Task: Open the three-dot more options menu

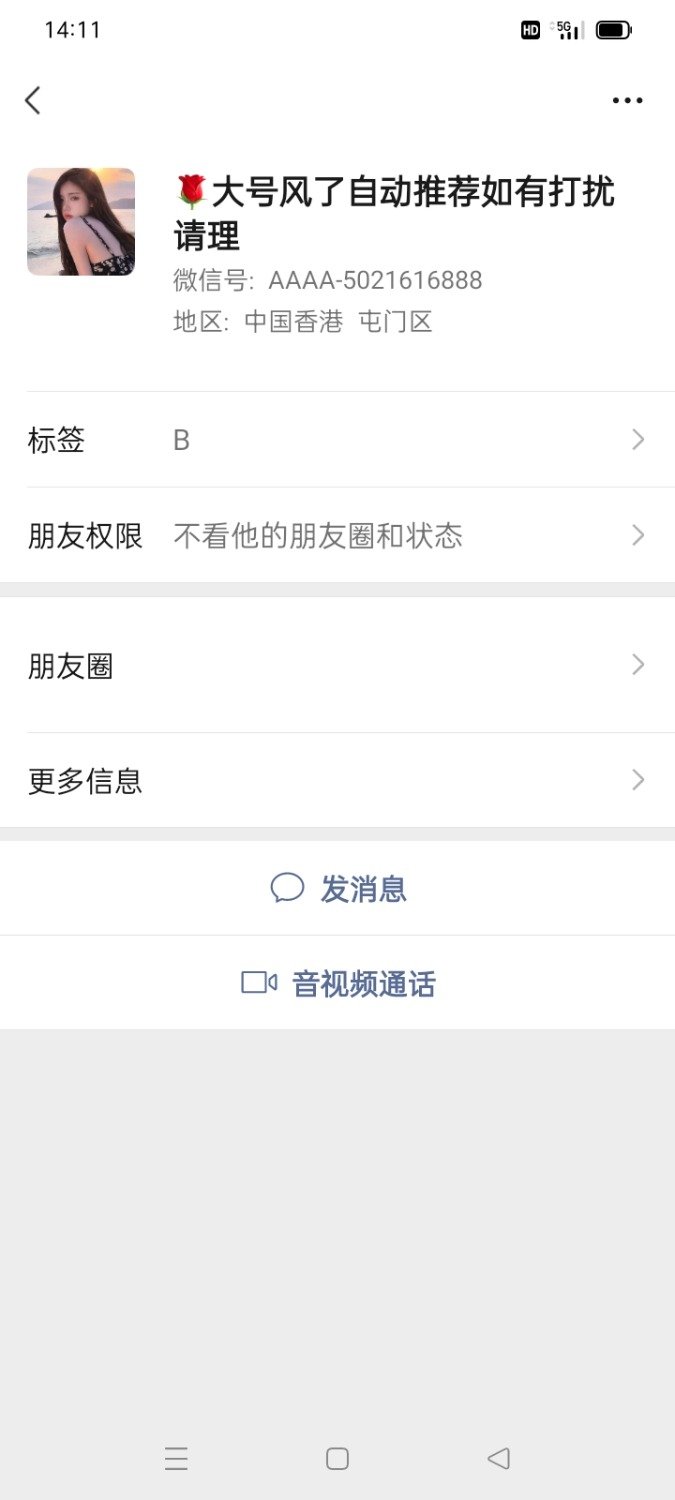Action: pos(627,100)
